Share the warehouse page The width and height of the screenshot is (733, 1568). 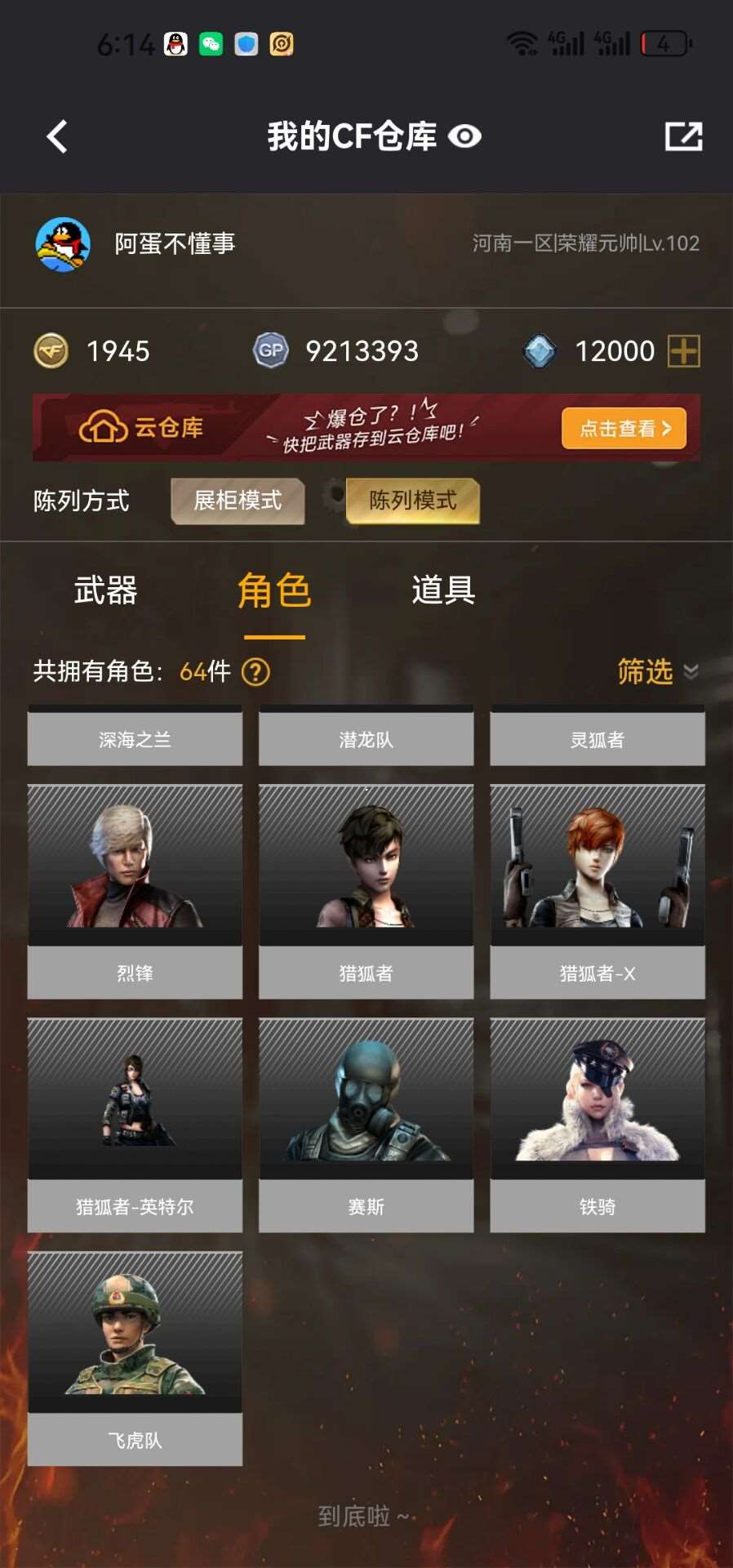pos(683,136)
